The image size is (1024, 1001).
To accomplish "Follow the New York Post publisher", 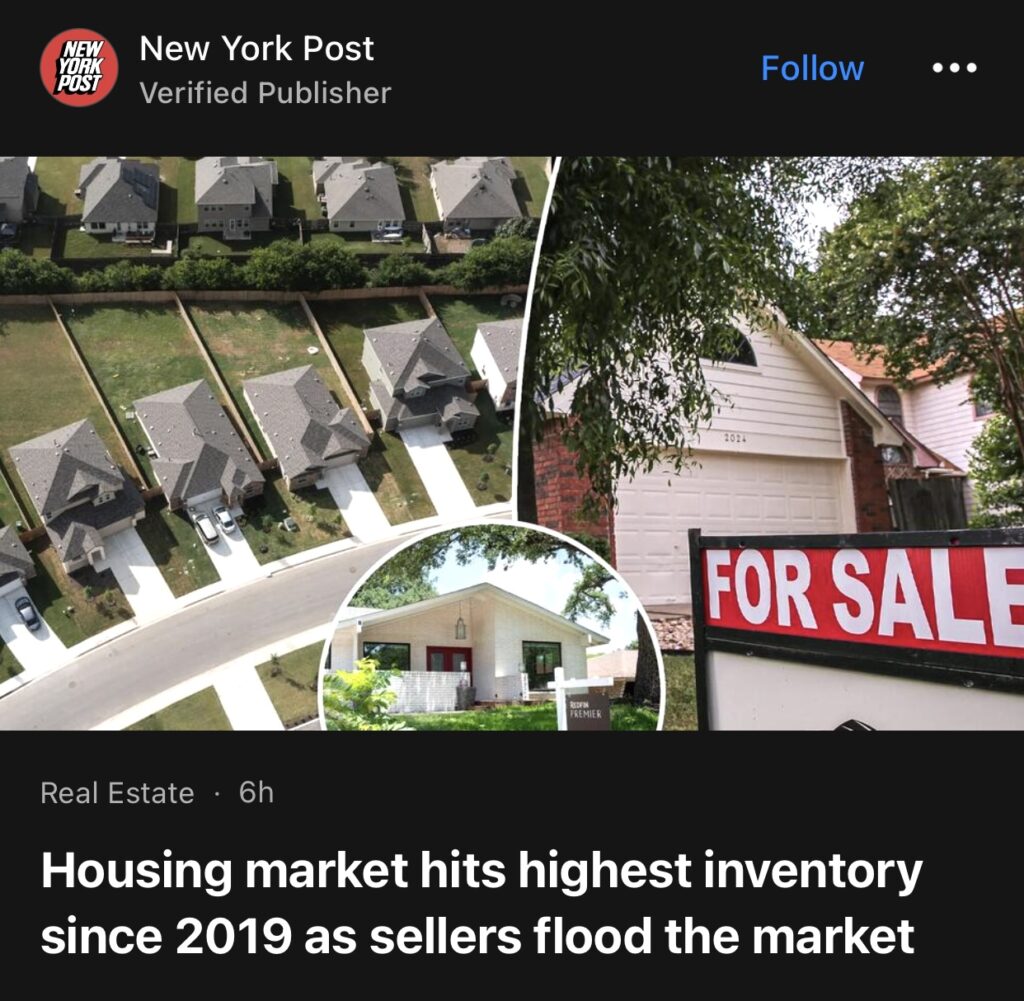I will click(x=811, y=68).
